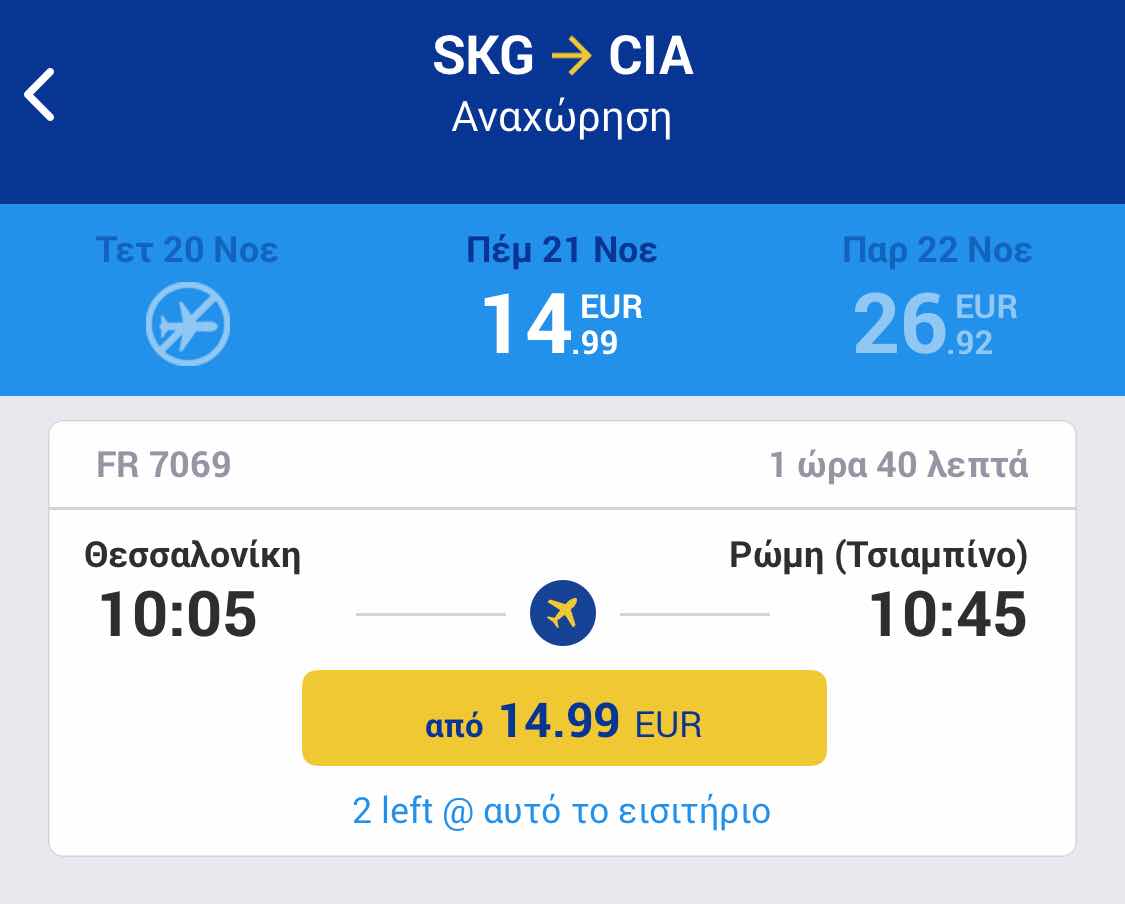Select the Πέμ 21 Νοε date
This screenshot has width=1125, height=904.
(x=562, y=300)
